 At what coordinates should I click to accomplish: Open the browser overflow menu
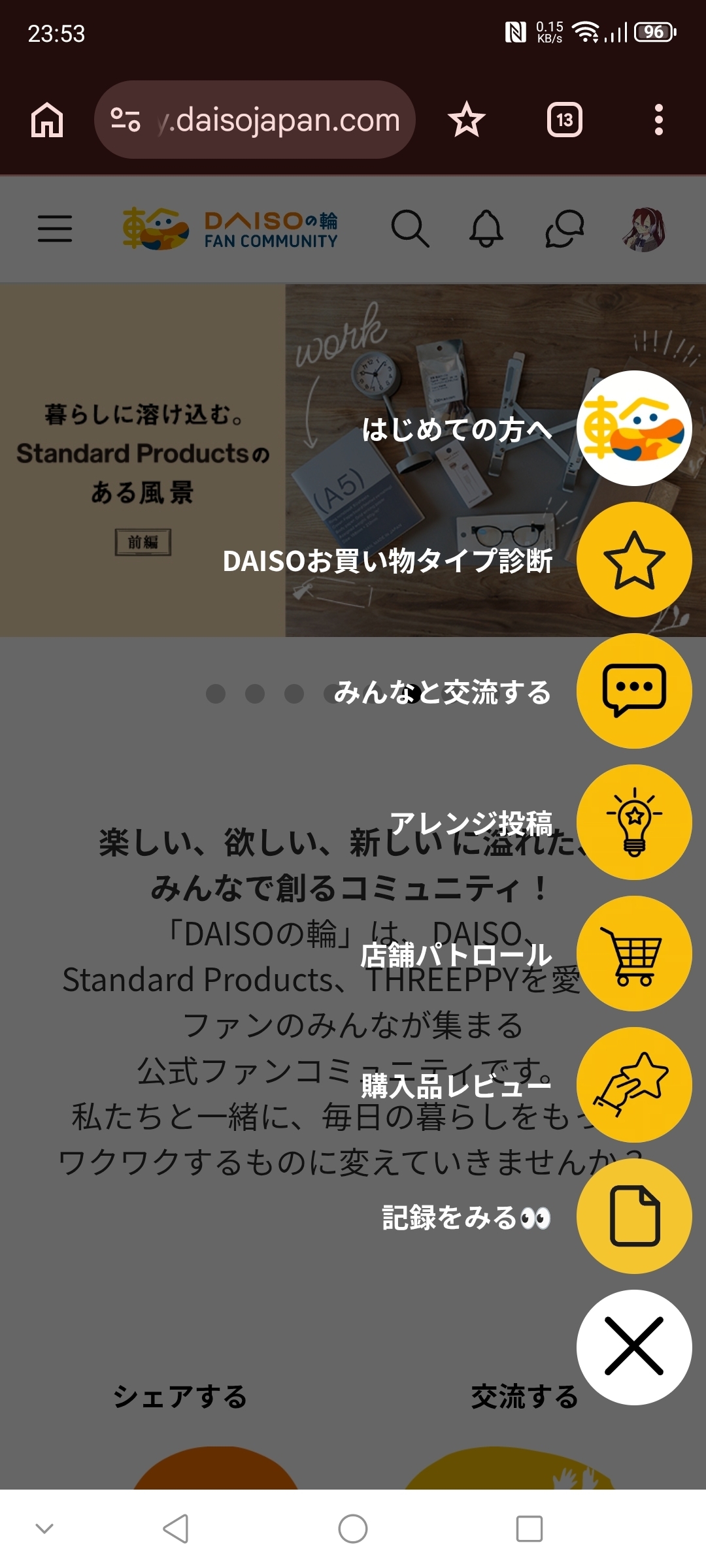[x=658, y=120]
